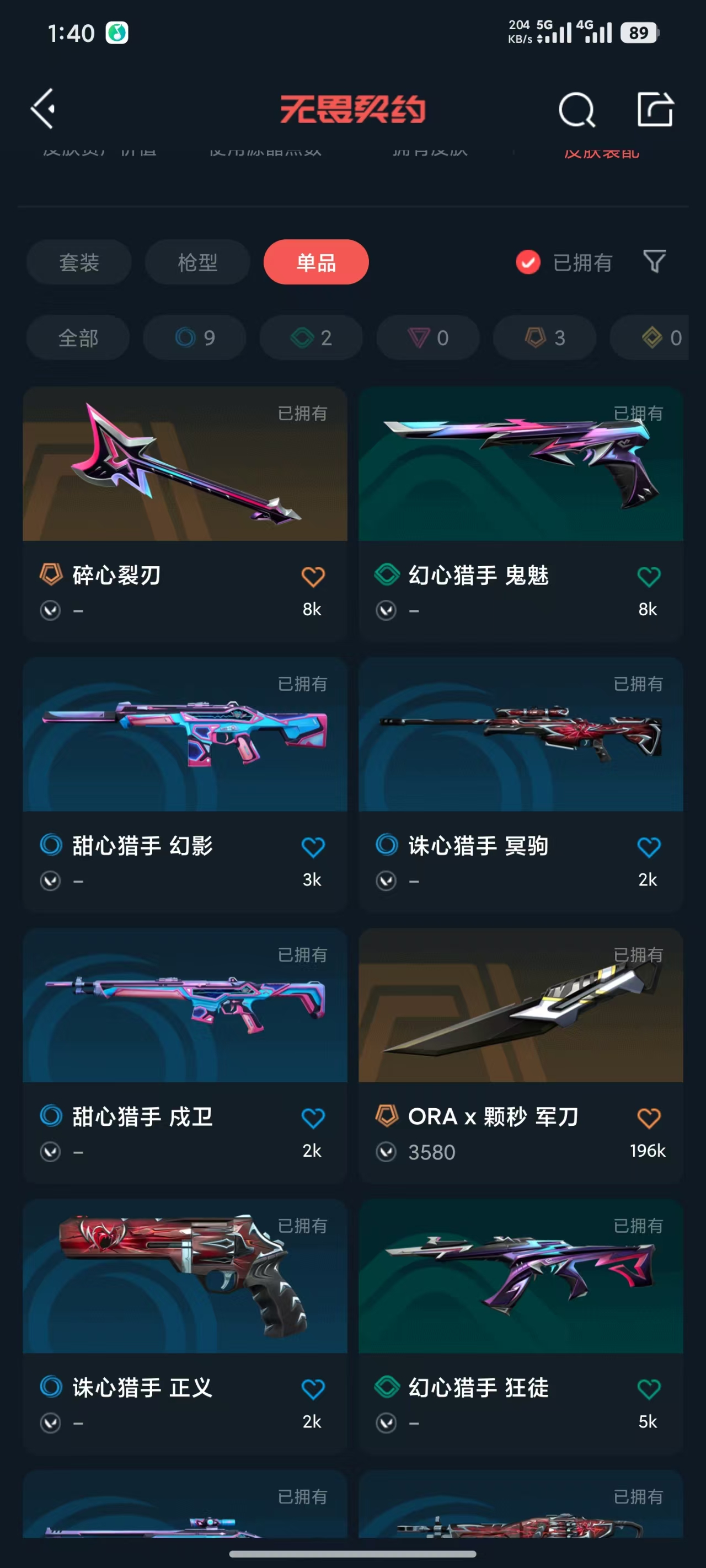Favorite the 诛心猎手 正义 skin
Image resolution: width=706 pixels, height=1568 pixels.
point(313,1389)
